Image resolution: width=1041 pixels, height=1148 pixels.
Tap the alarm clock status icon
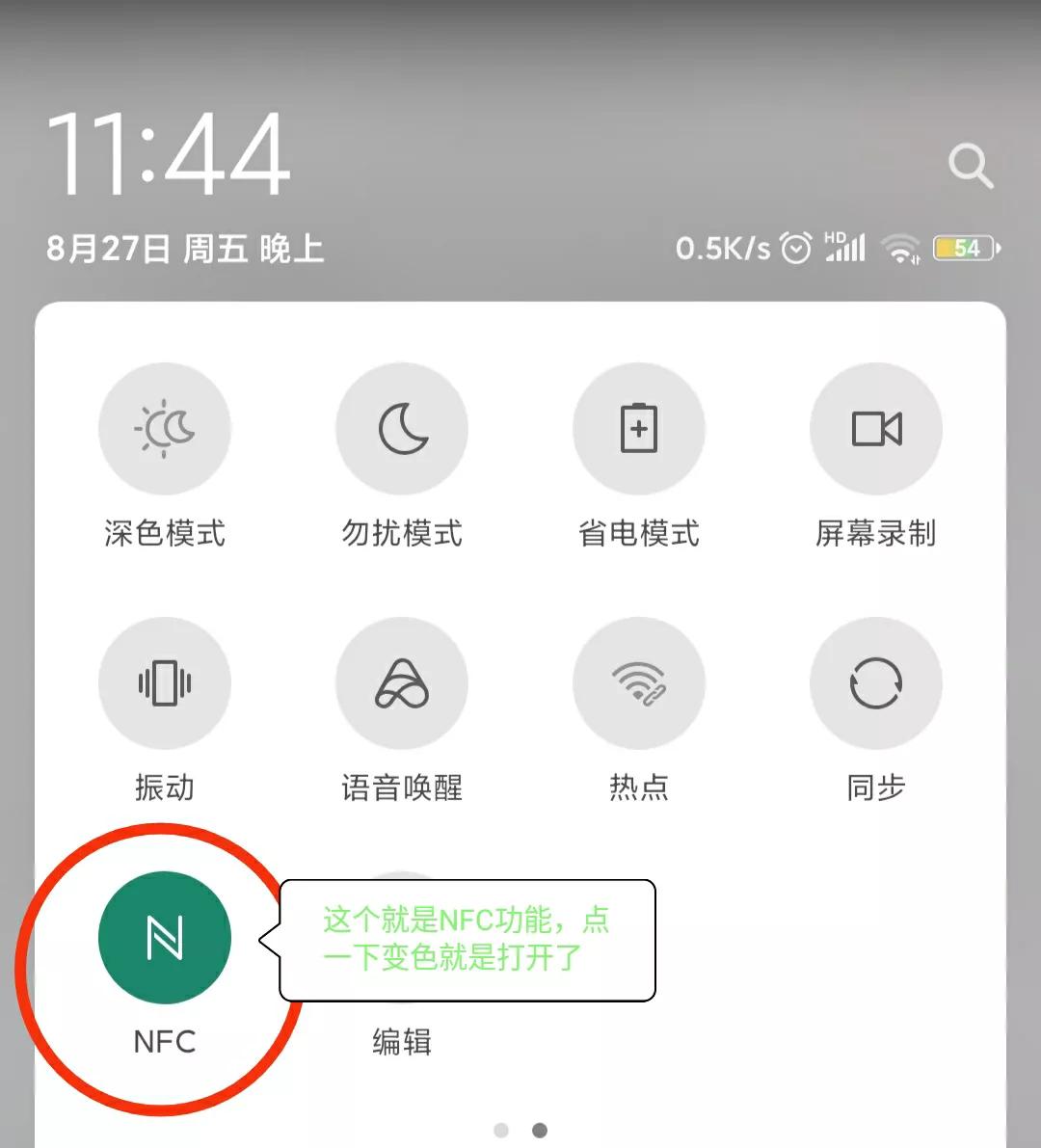(x=796, y=248)
